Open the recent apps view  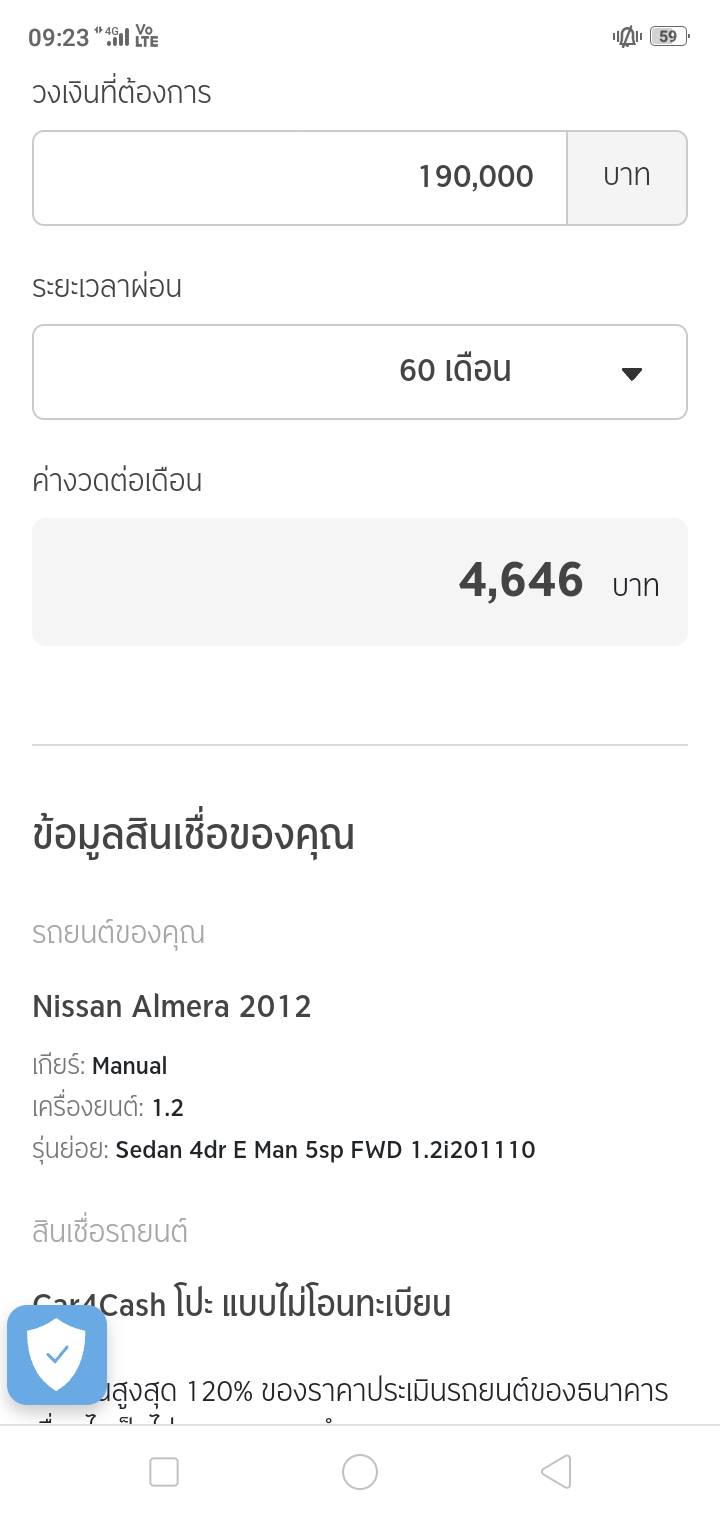click(x=164, y=1472)
